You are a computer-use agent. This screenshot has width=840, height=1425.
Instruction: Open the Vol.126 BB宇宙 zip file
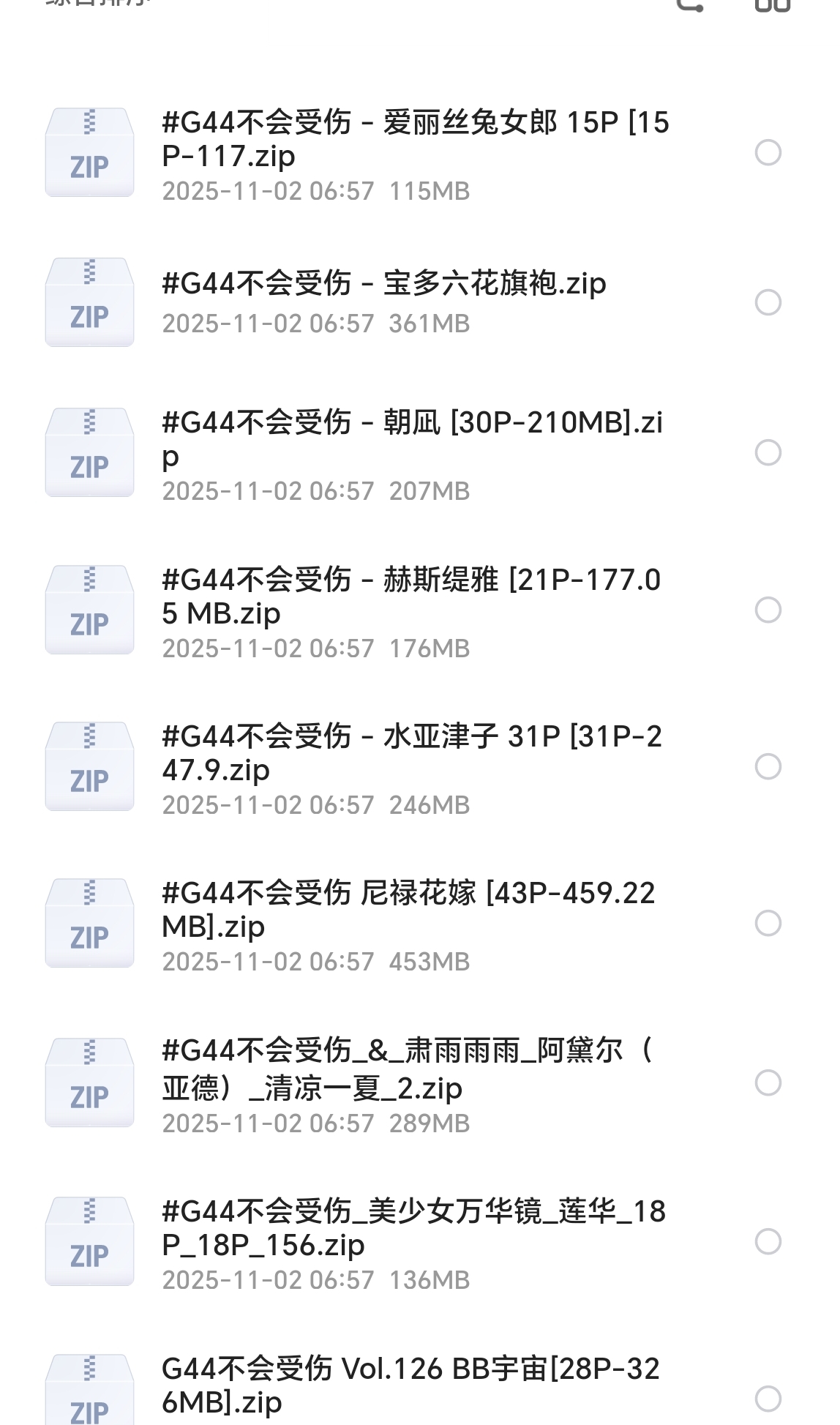coord(410,1385)
